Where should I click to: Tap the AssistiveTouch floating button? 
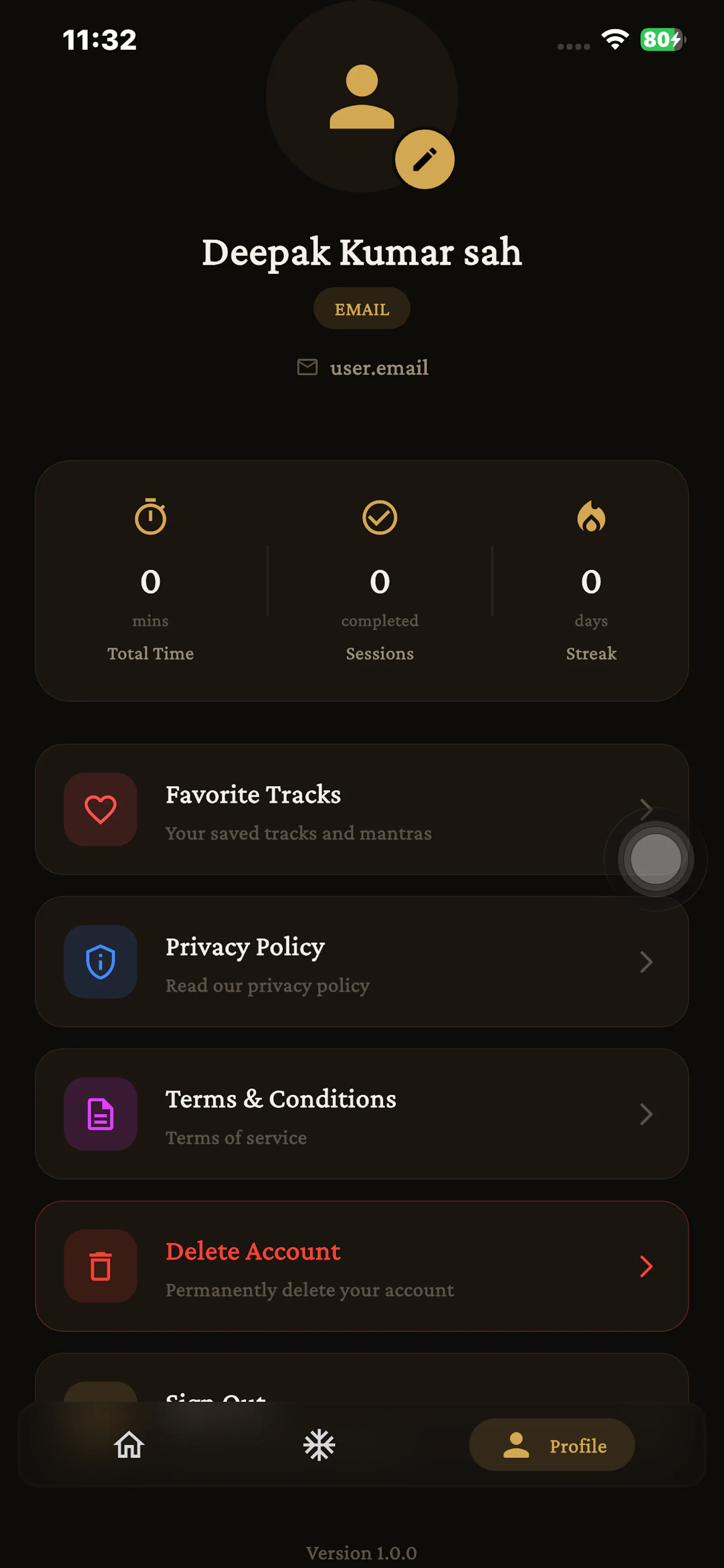(x=655, y=858)
